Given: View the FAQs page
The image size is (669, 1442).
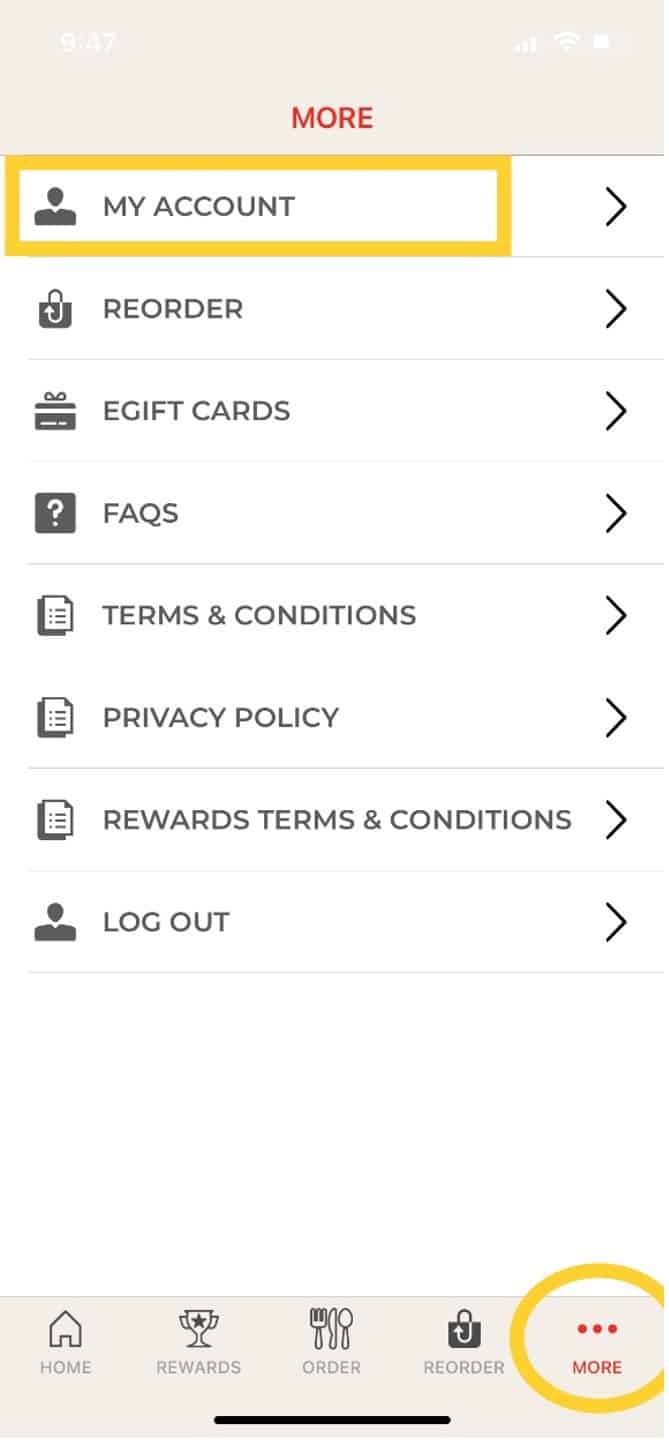Looking at the screenshot, I should [334, 513].
